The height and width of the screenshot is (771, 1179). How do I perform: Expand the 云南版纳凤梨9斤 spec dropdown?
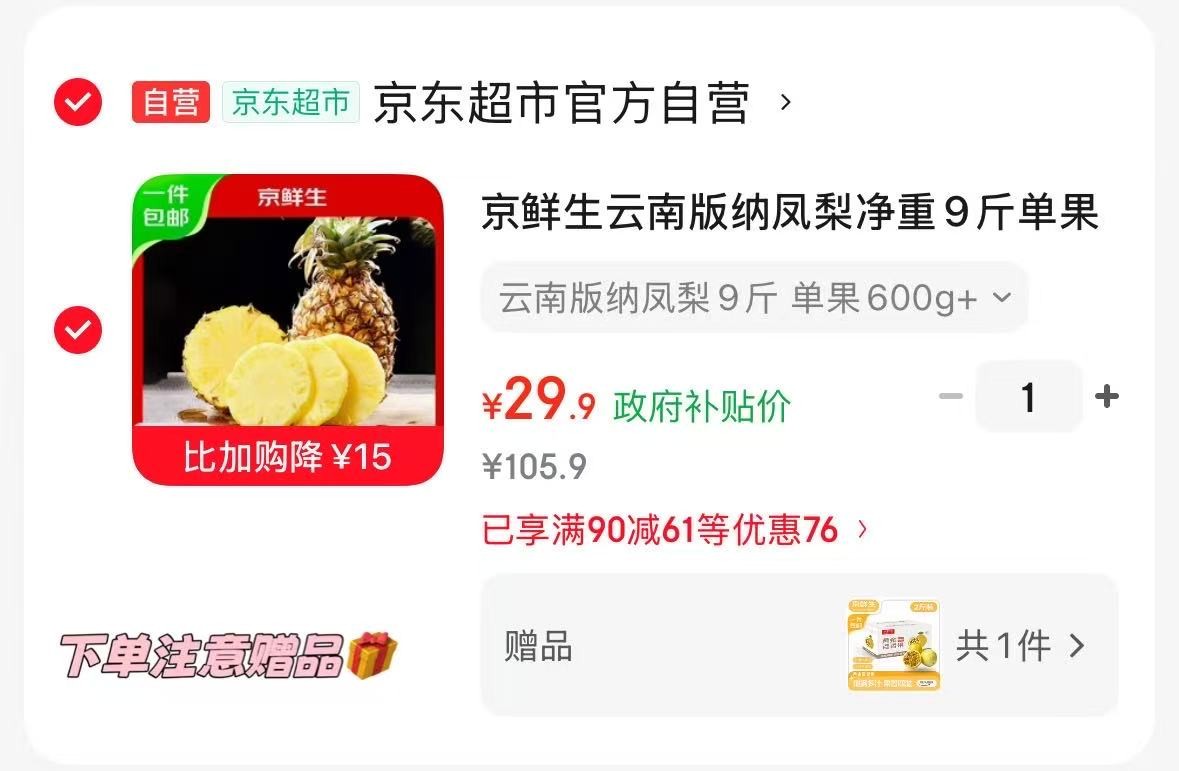(x=754, y=298)
